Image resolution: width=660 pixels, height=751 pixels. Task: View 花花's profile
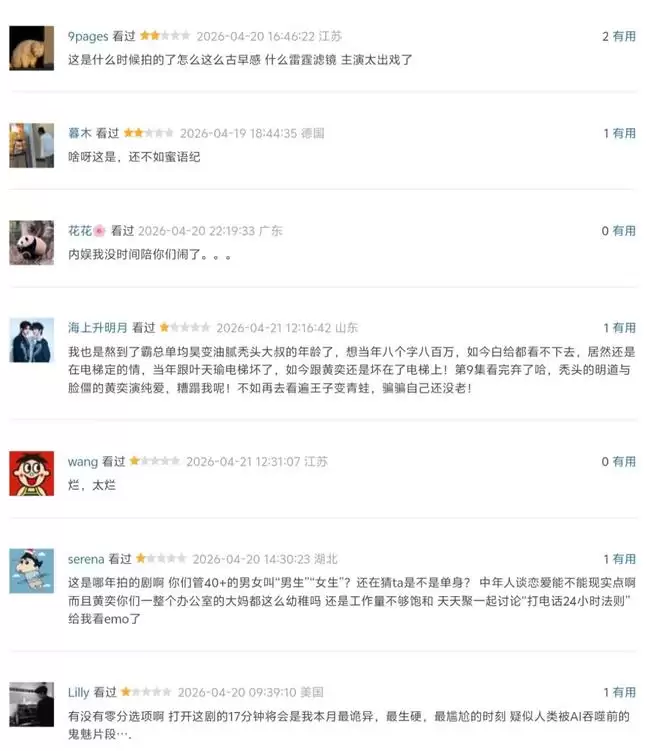point(79,231)
